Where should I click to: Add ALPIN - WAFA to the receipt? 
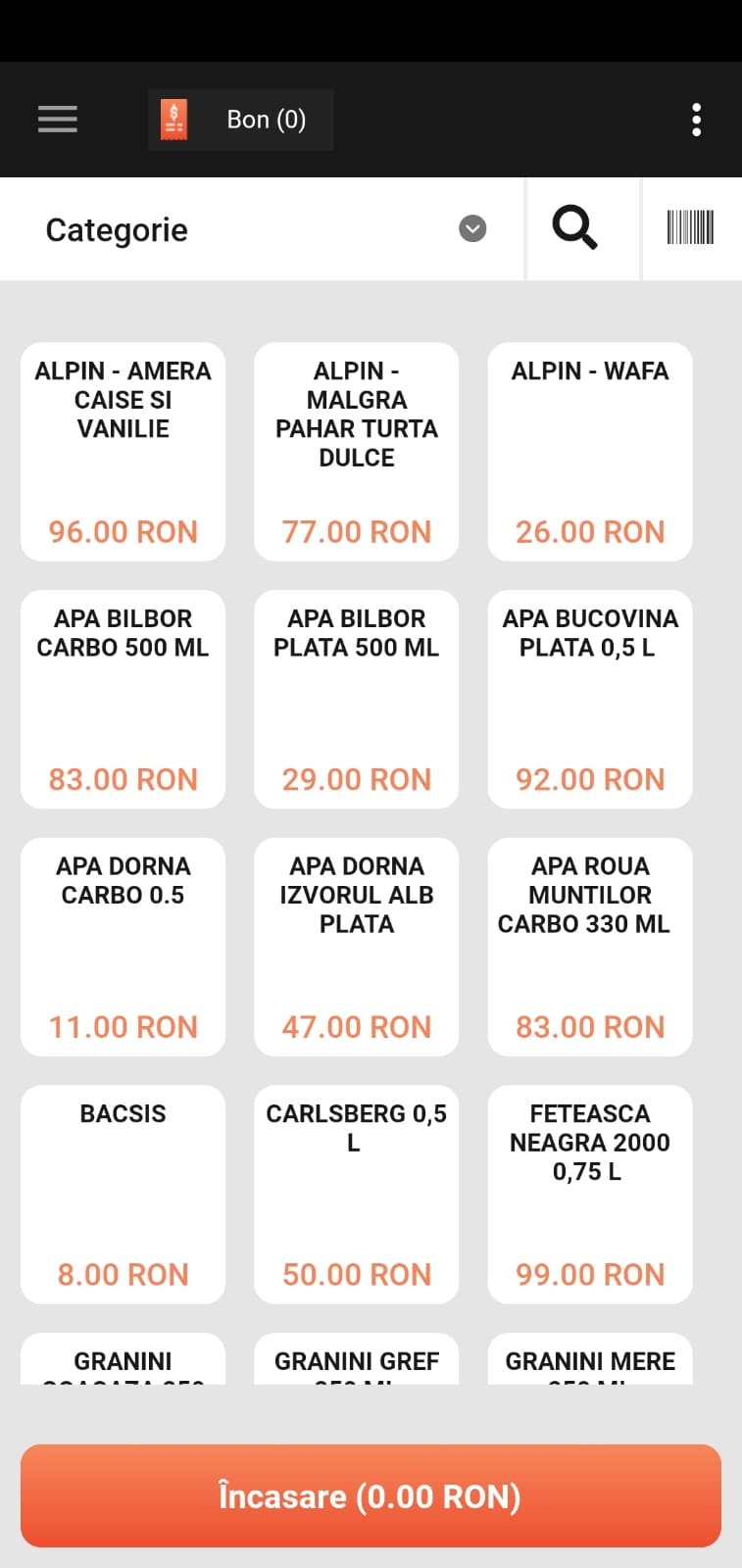pos(590,452)
